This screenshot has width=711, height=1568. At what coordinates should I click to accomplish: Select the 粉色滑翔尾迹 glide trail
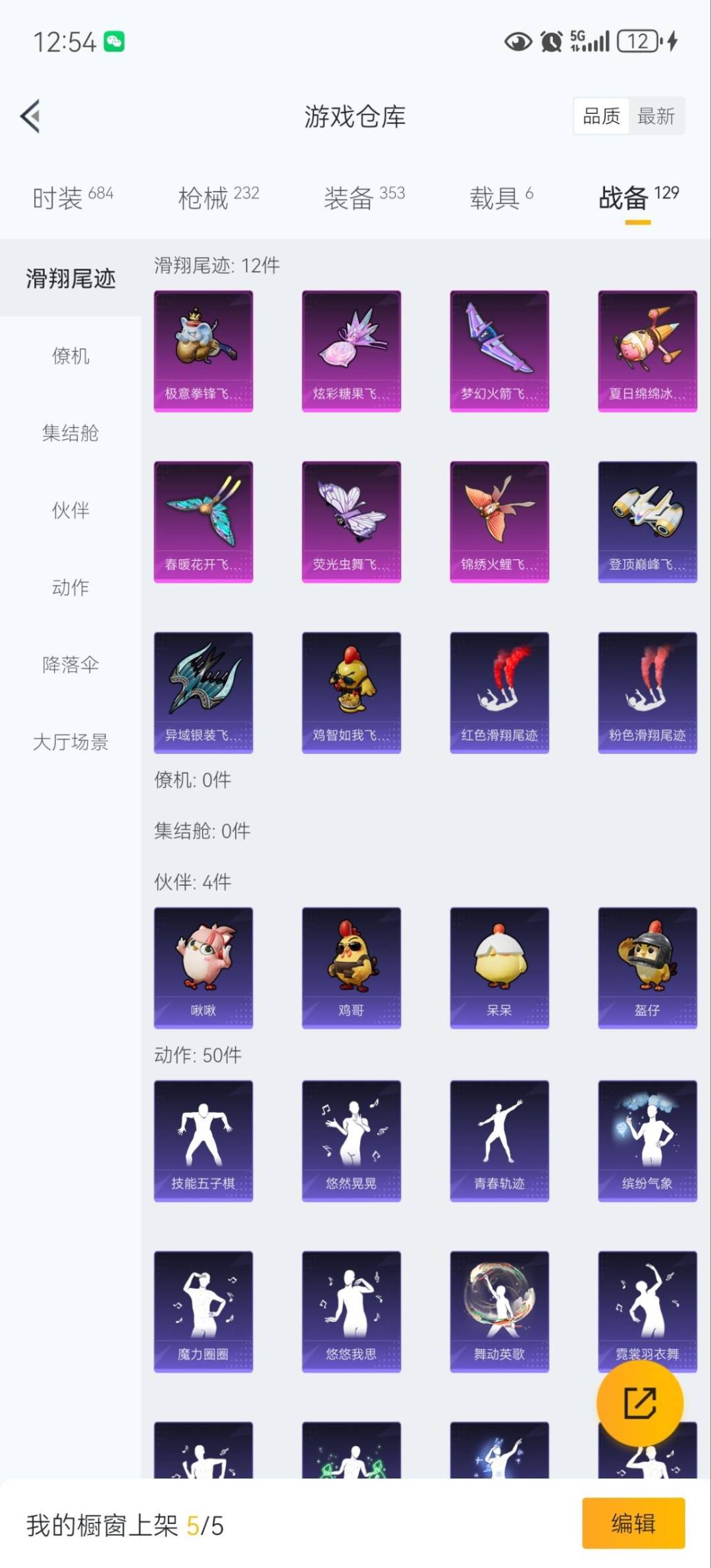coord(647,691)
